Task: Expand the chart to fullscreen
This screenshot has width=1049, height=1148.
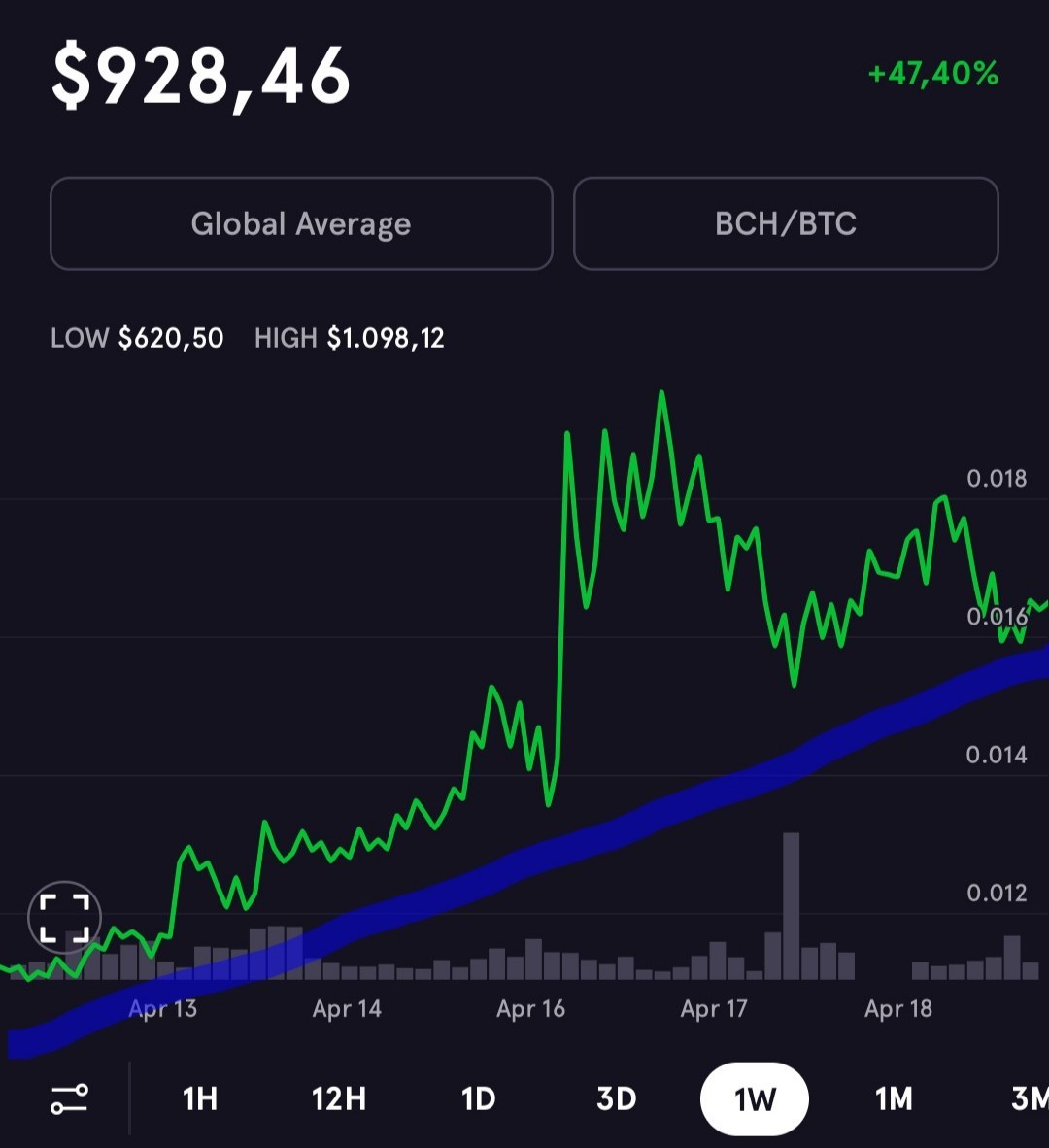Action: 64,918
